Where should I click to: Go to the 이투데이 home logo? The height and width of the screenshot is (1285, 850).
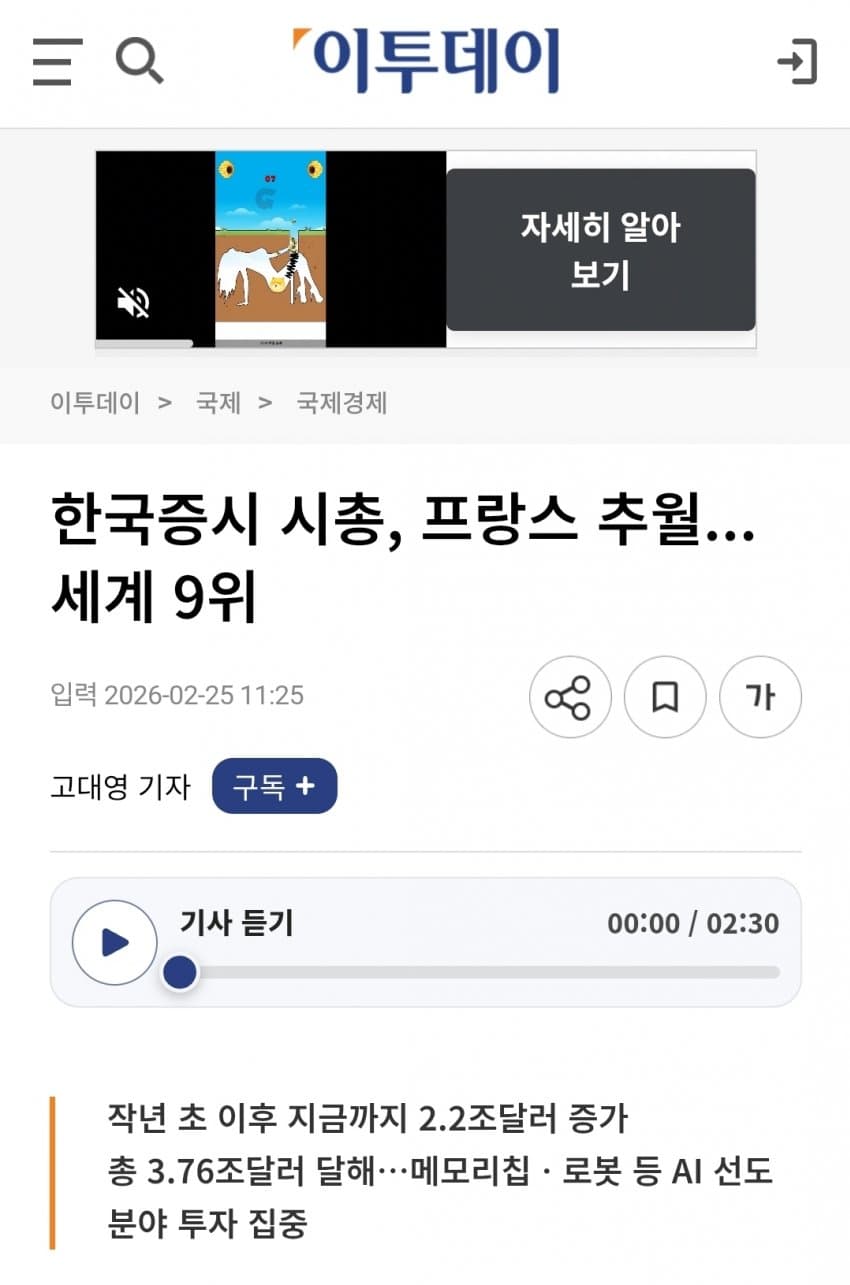(426, 60)
